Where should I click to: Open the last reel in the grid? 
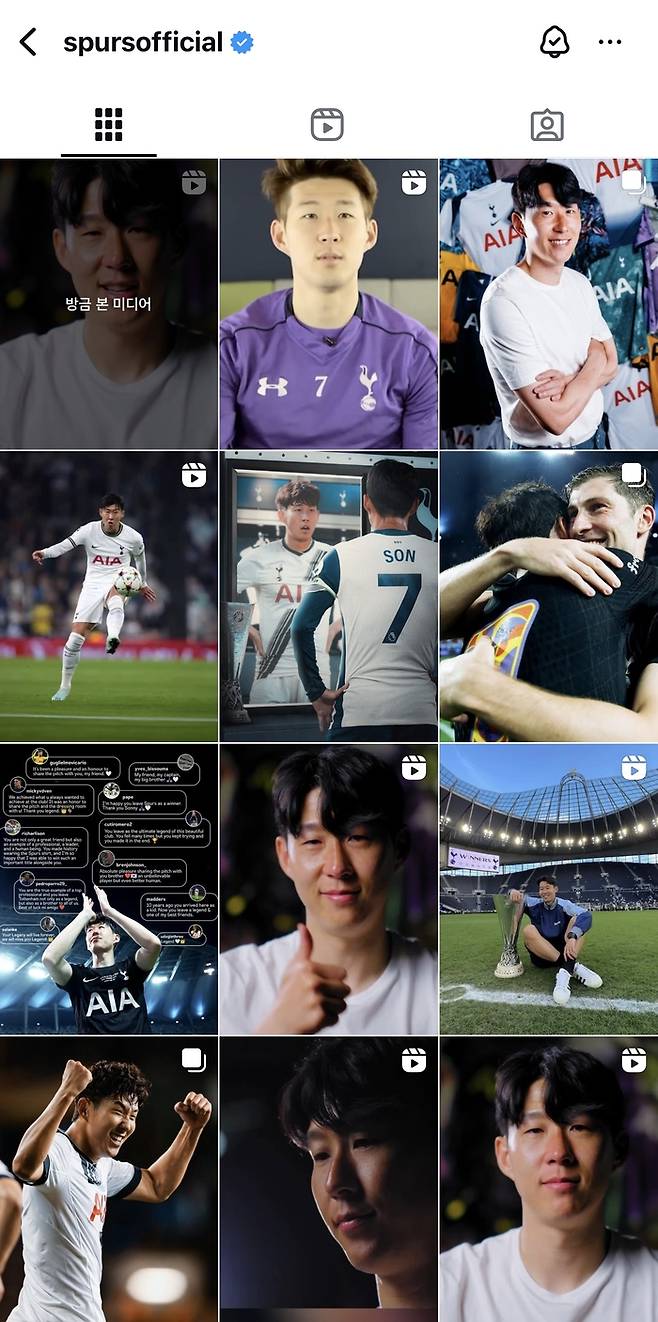tap(548, 1180)
